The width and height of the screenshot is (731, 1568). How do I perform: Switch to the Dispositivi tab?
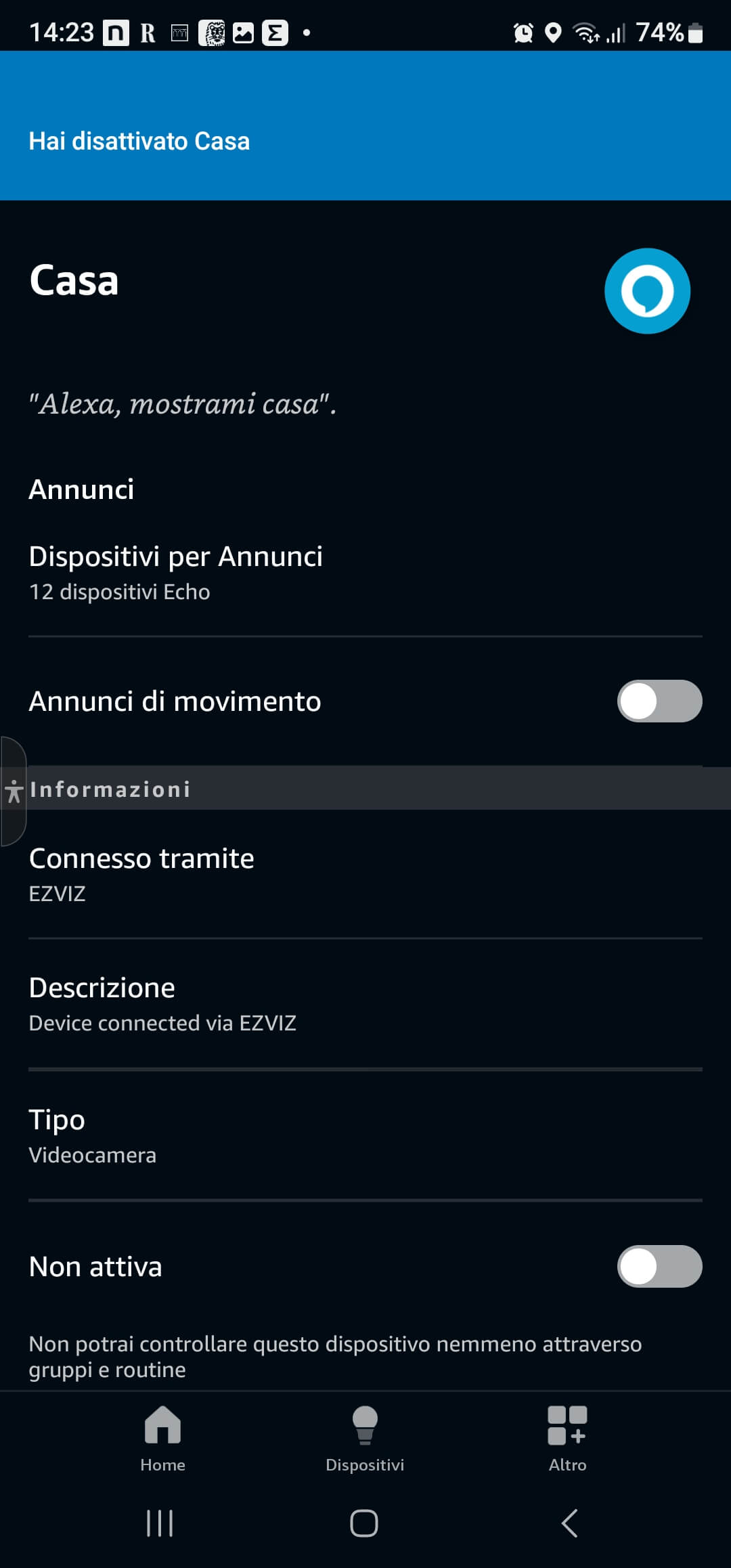(365, 1438)
